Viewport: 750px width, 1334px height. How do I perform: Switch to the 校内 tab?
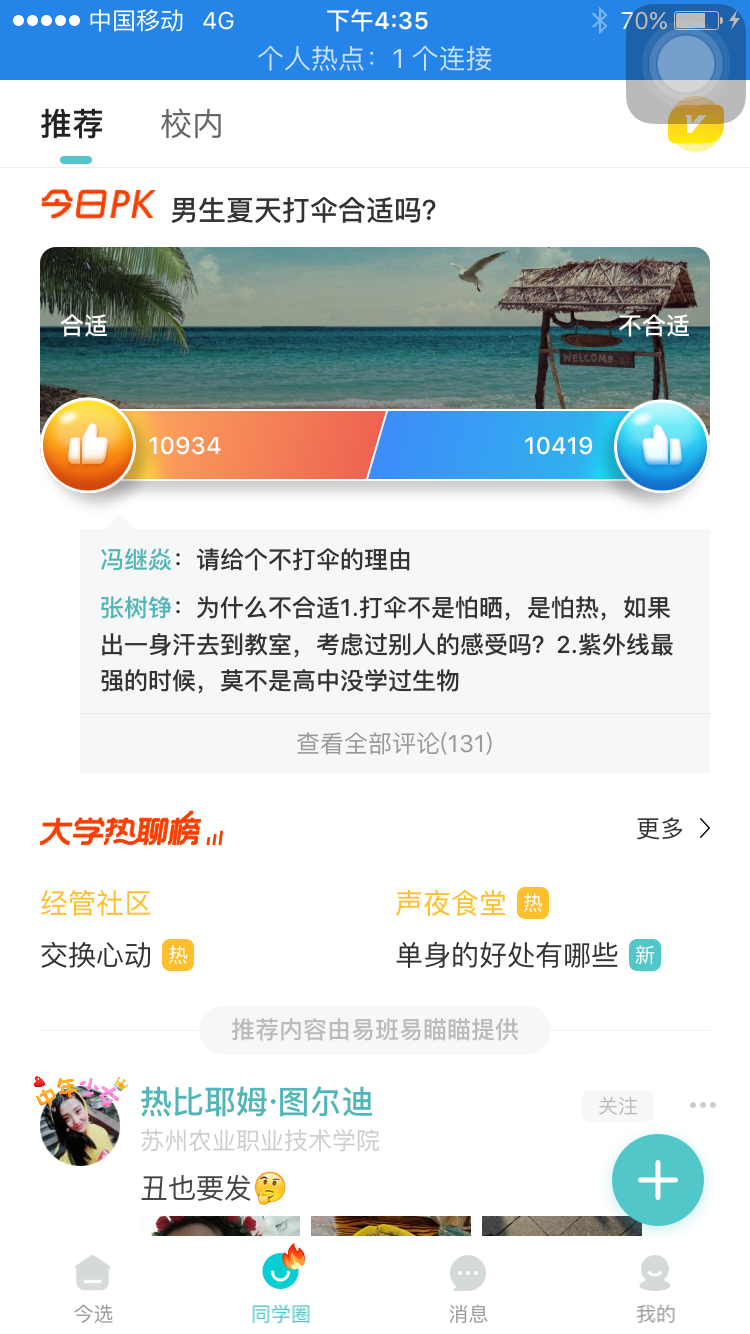coord(191,125)
